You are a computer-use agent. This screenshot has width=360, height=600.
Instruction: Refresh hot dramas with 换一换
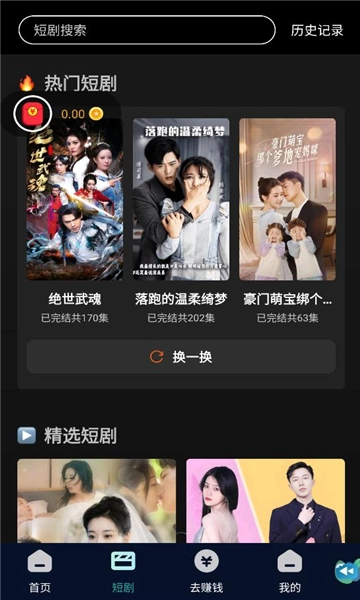(181, 357)
